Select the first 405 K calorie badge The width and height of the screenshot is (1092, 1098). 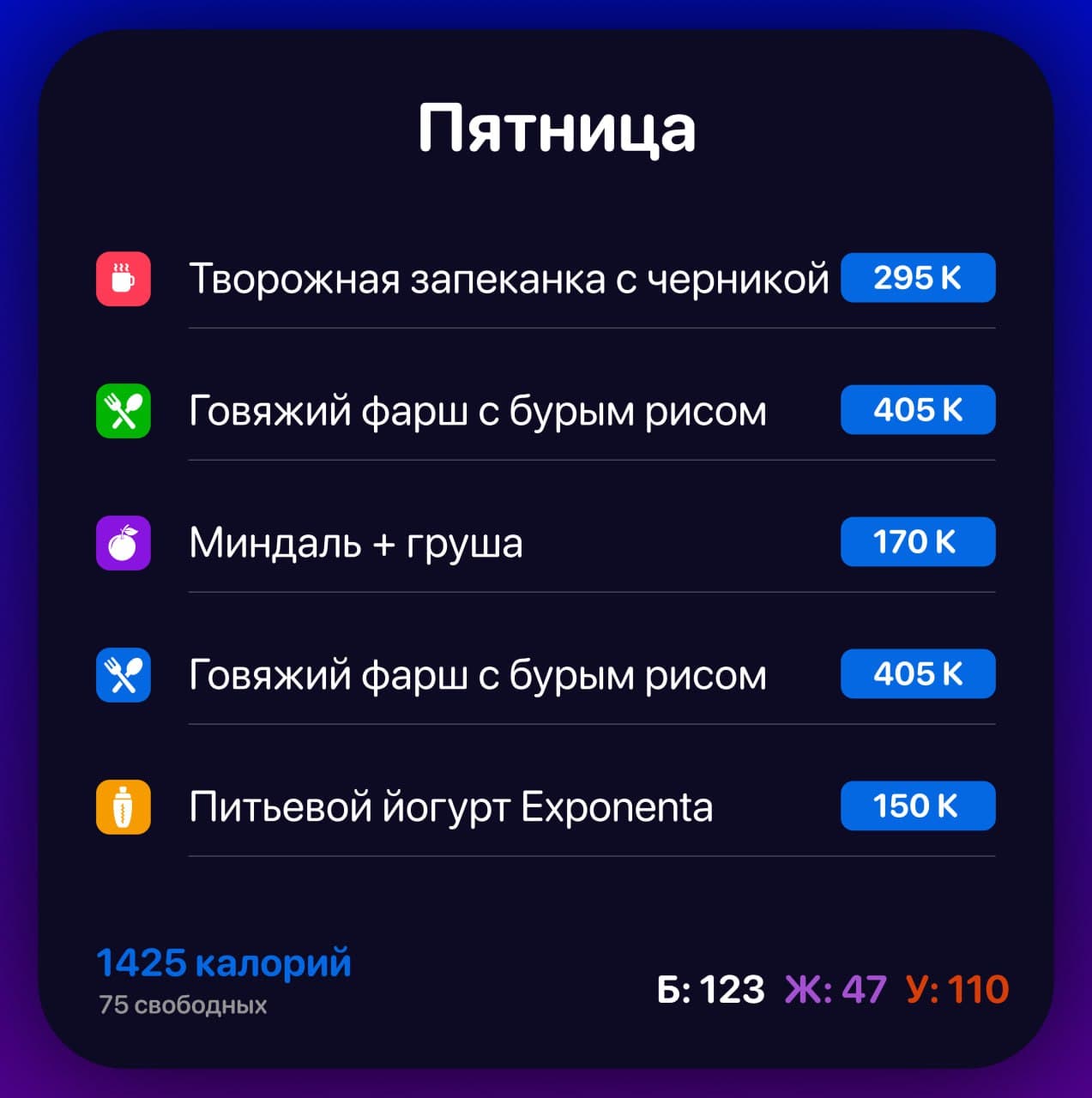(x=917, y=410)
